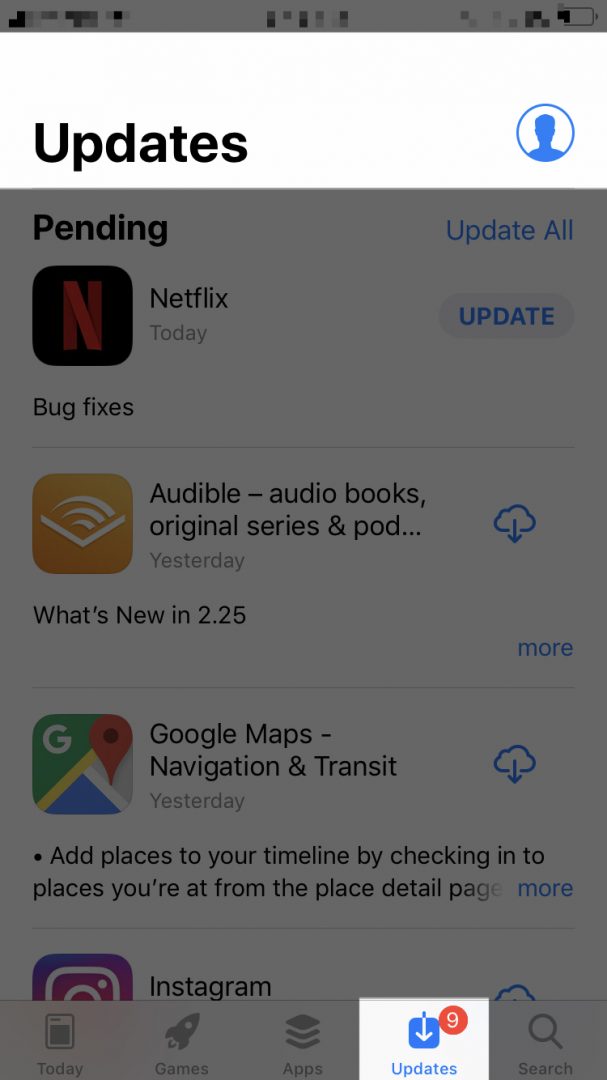Switch to the Today tab
Image resolution: width=607 pixels, height=1080 pixels.
pyautogui.click(x=60, y=1042)
